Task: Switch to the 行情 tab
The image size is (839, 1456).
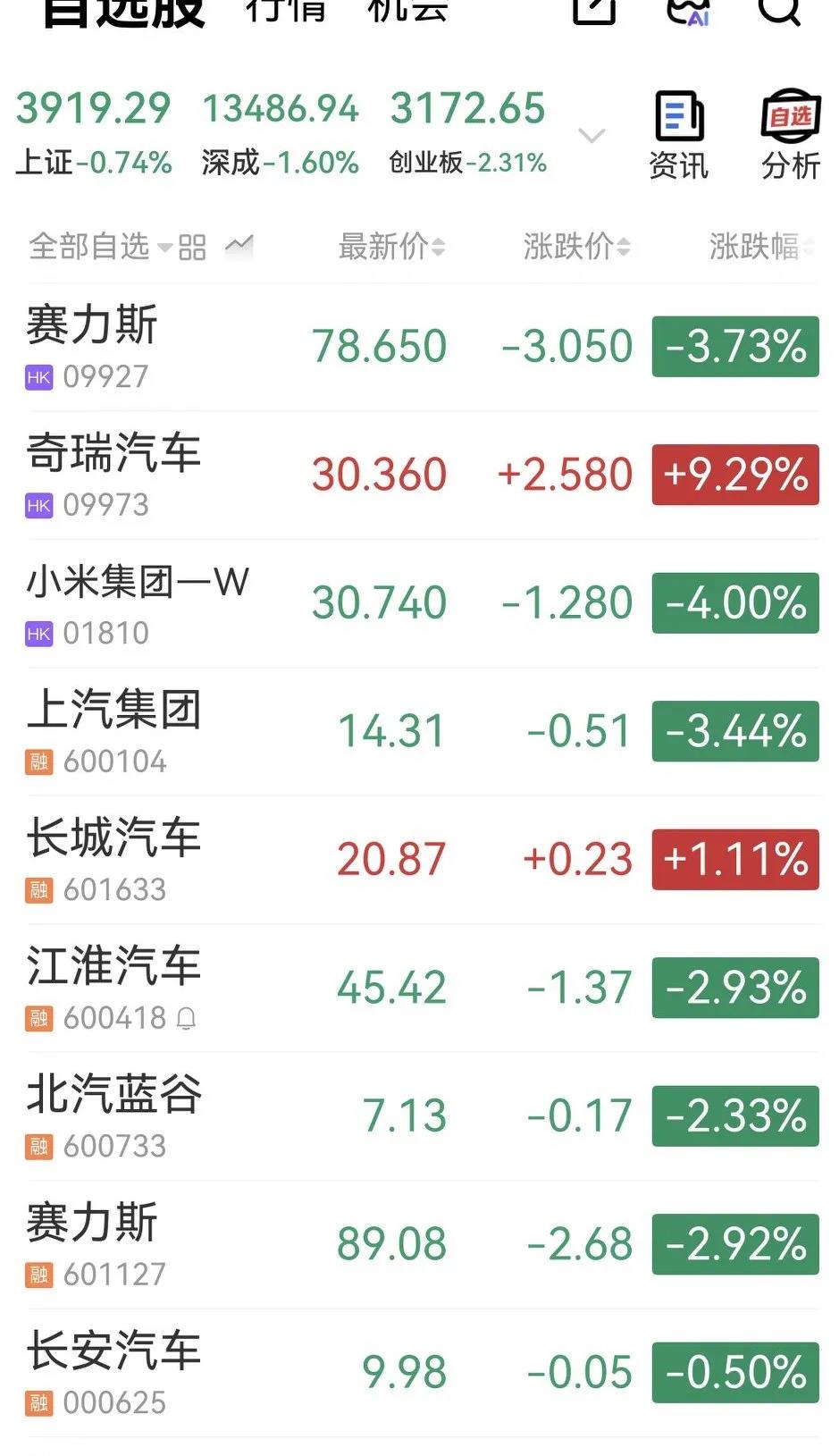Action: coord(286,11)
